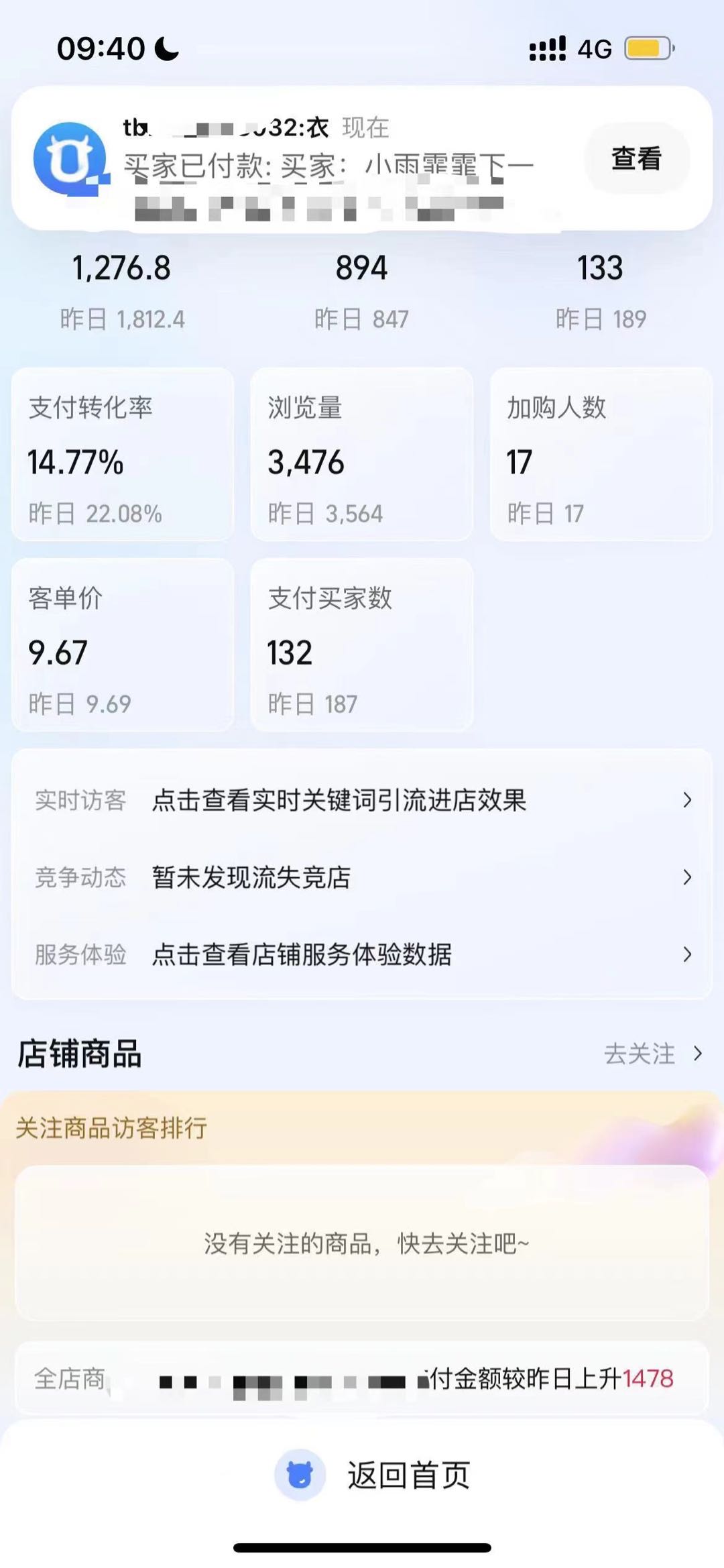Tap 查看 on the payment notification

(x=636, y=159)
